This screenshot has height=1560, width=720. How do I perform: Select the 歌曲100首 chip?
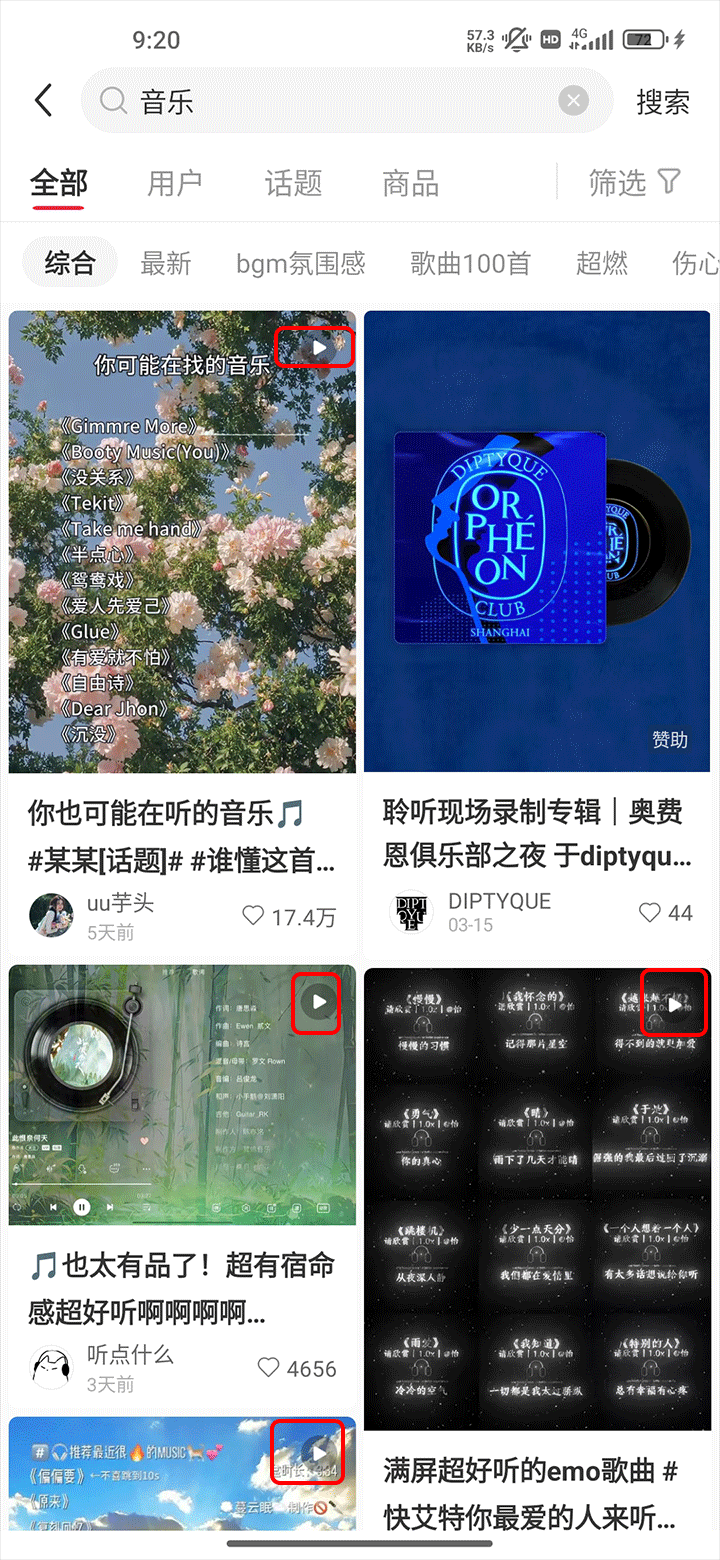click(470, 263)
